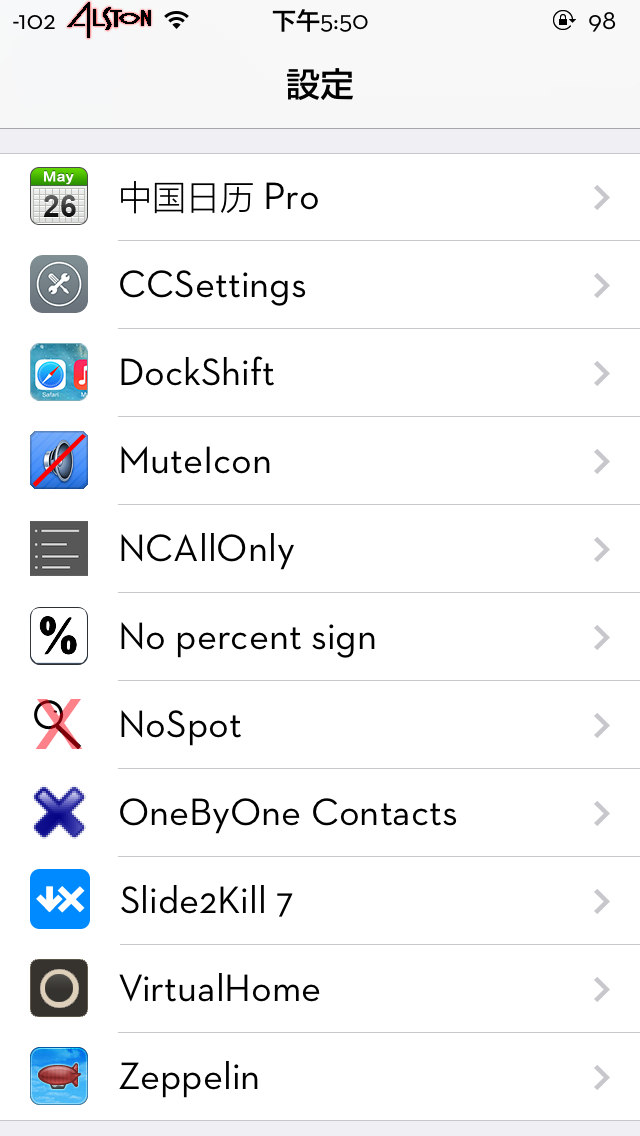
Task: Open NCAllOnly settings
Action: tap(320, 548)
